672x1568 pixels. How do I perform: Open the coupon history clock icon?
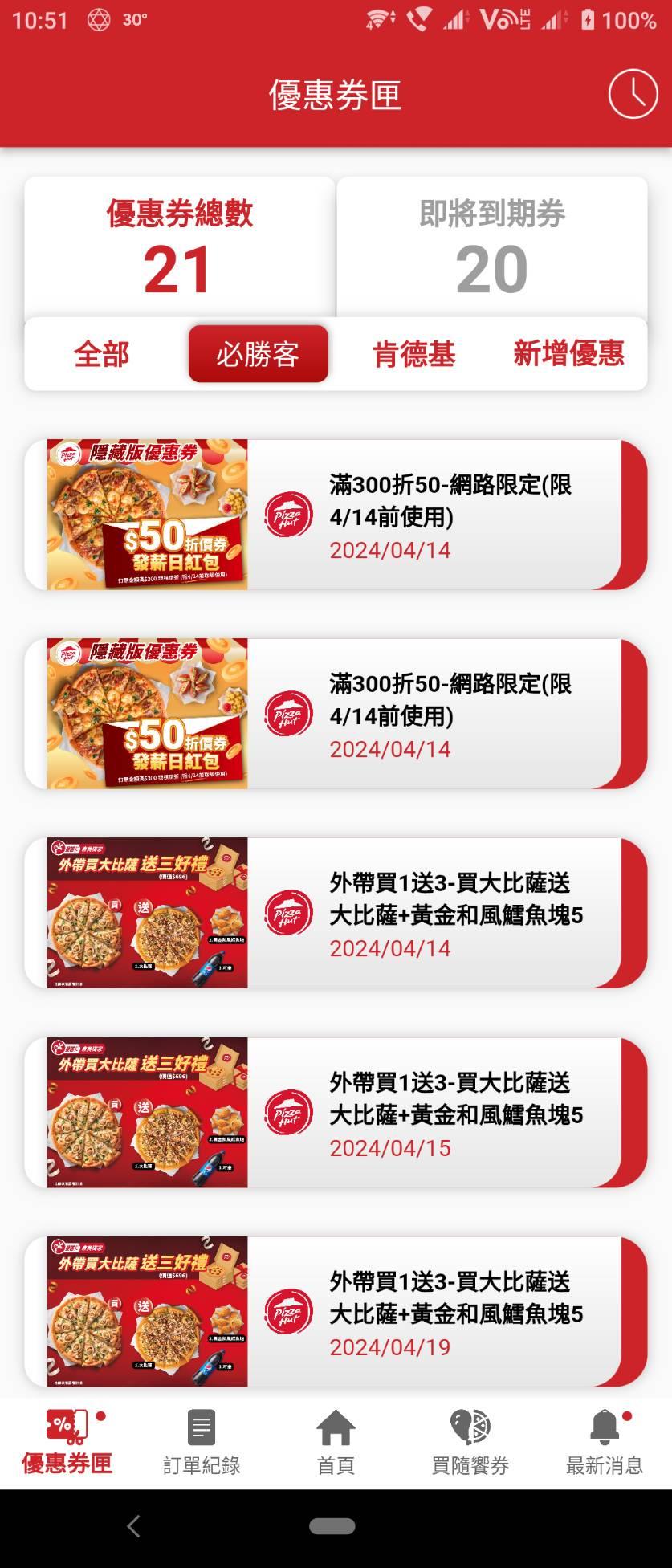point(633,95)
